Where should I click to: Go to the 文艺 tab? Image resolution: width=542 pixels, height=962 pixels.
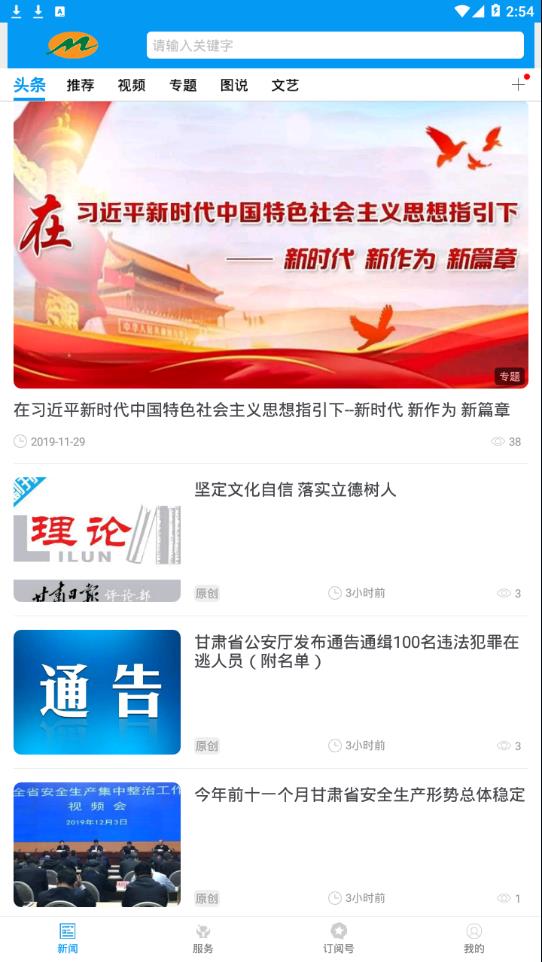(285, 85)
